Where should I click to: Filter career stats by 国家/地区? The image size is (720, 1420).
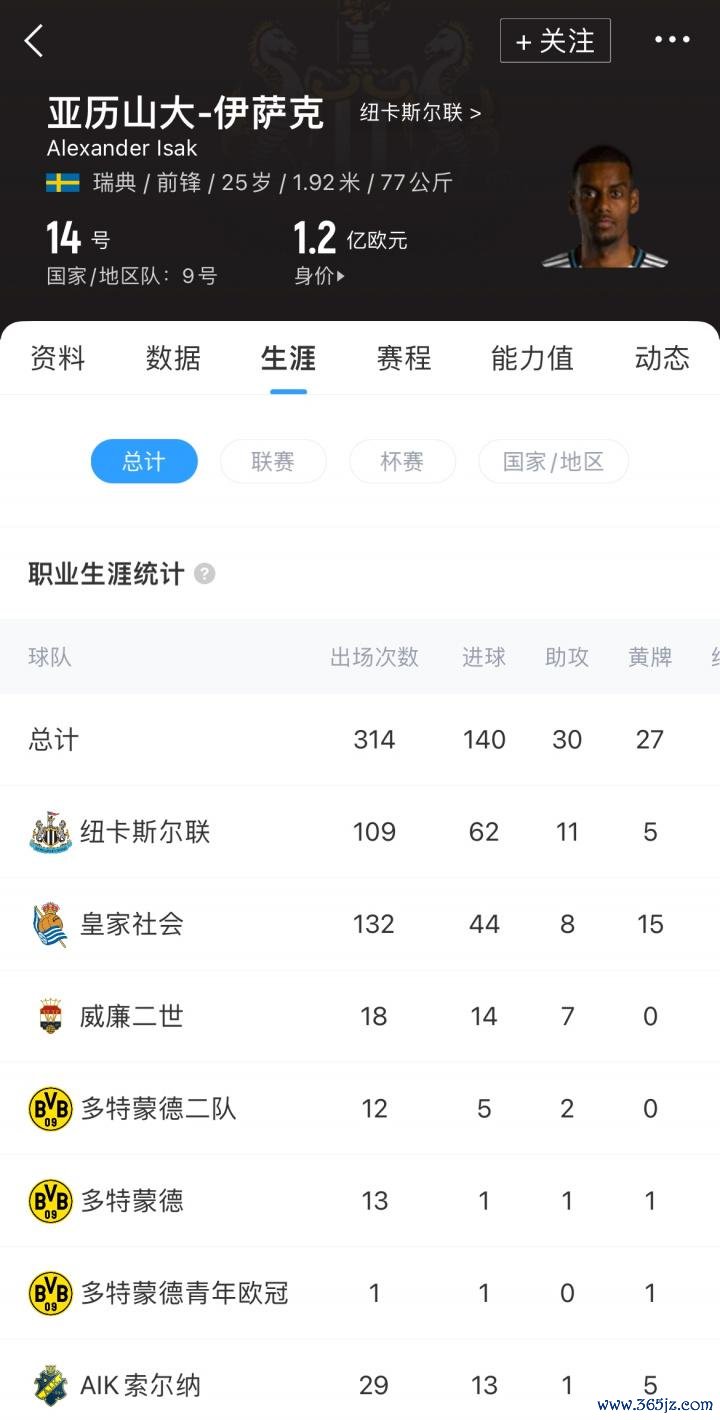553,461
